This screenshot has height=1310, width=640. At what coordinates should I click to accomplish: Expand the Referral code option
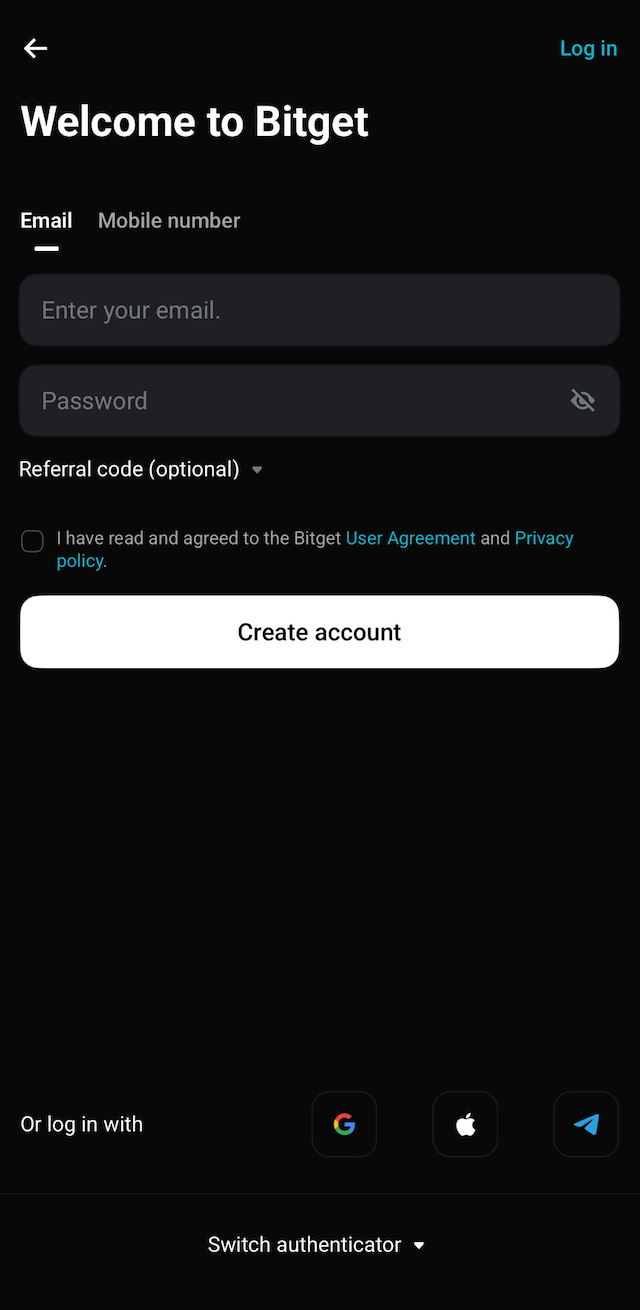(x=141, y=469)
